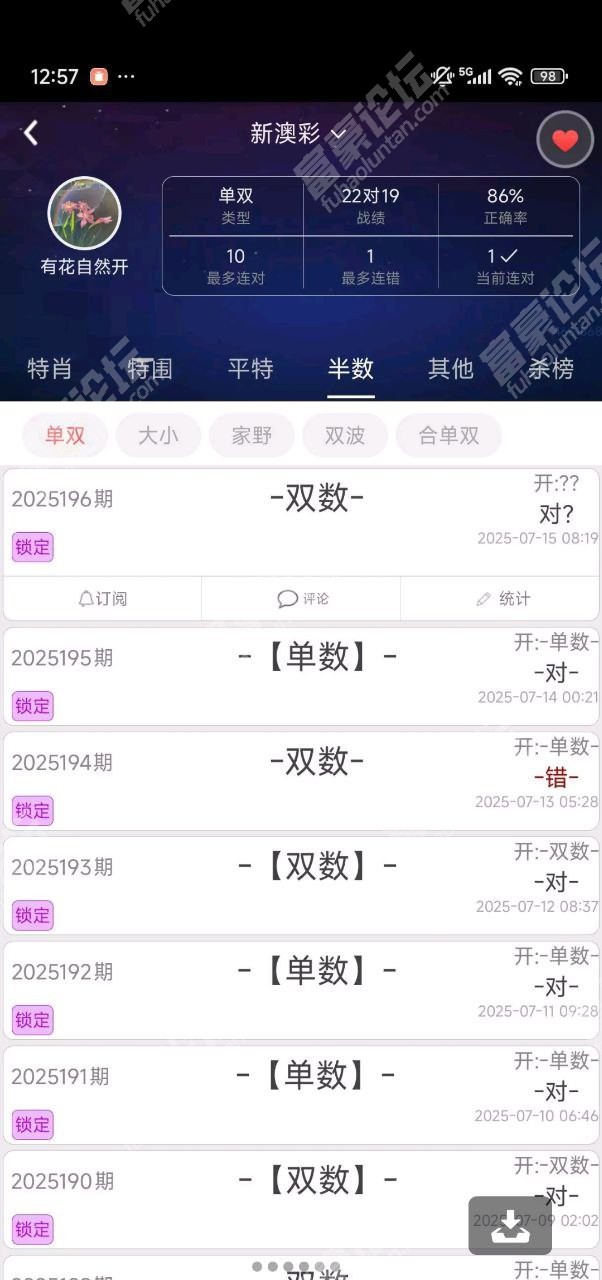Screen dimensions: 602x1280
Task: Open 评论 comments for 2025196期
Action: pyautogui.click(x=302, y=599)
